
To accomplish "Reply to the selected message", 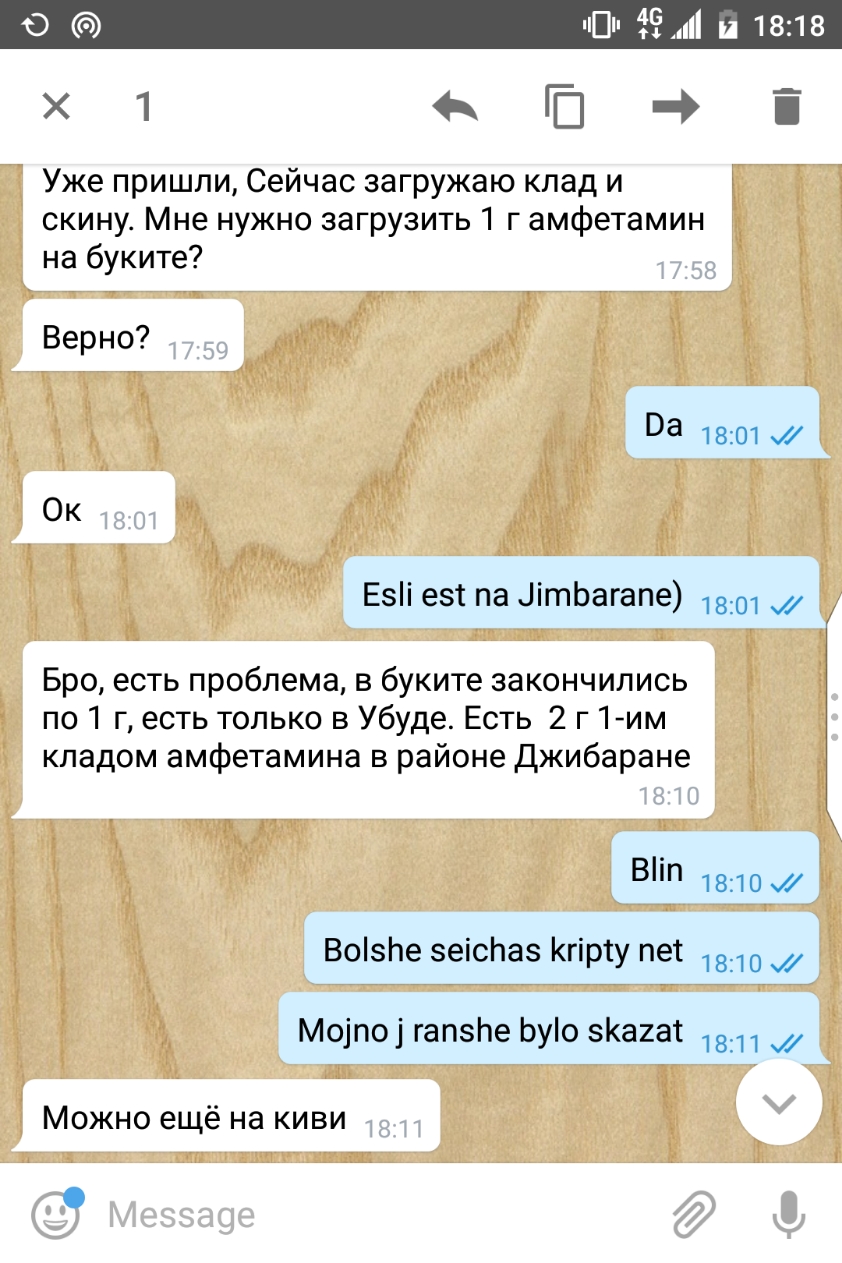I will 455,106.
